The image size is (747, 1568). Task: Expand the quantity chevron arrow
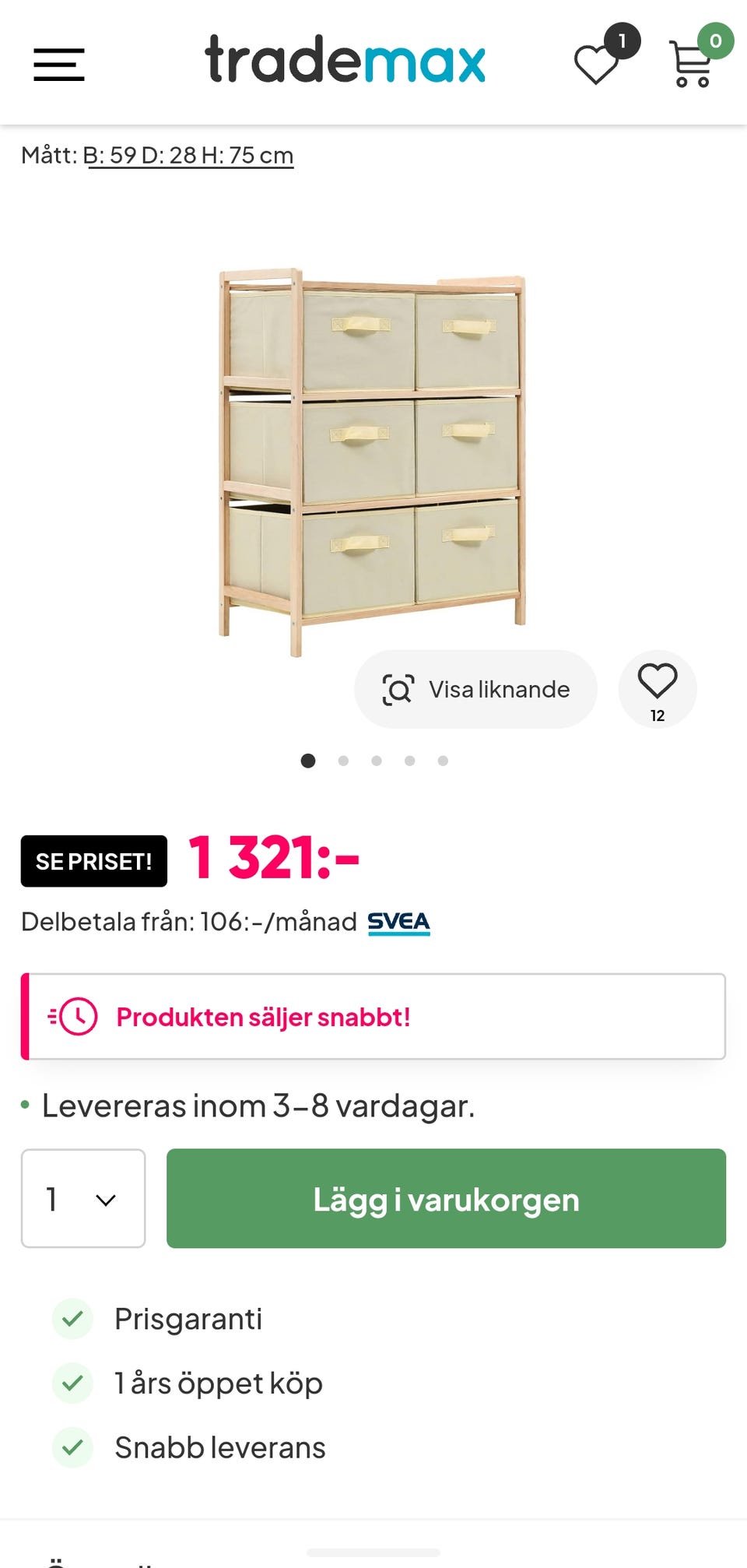(106, 1199)
